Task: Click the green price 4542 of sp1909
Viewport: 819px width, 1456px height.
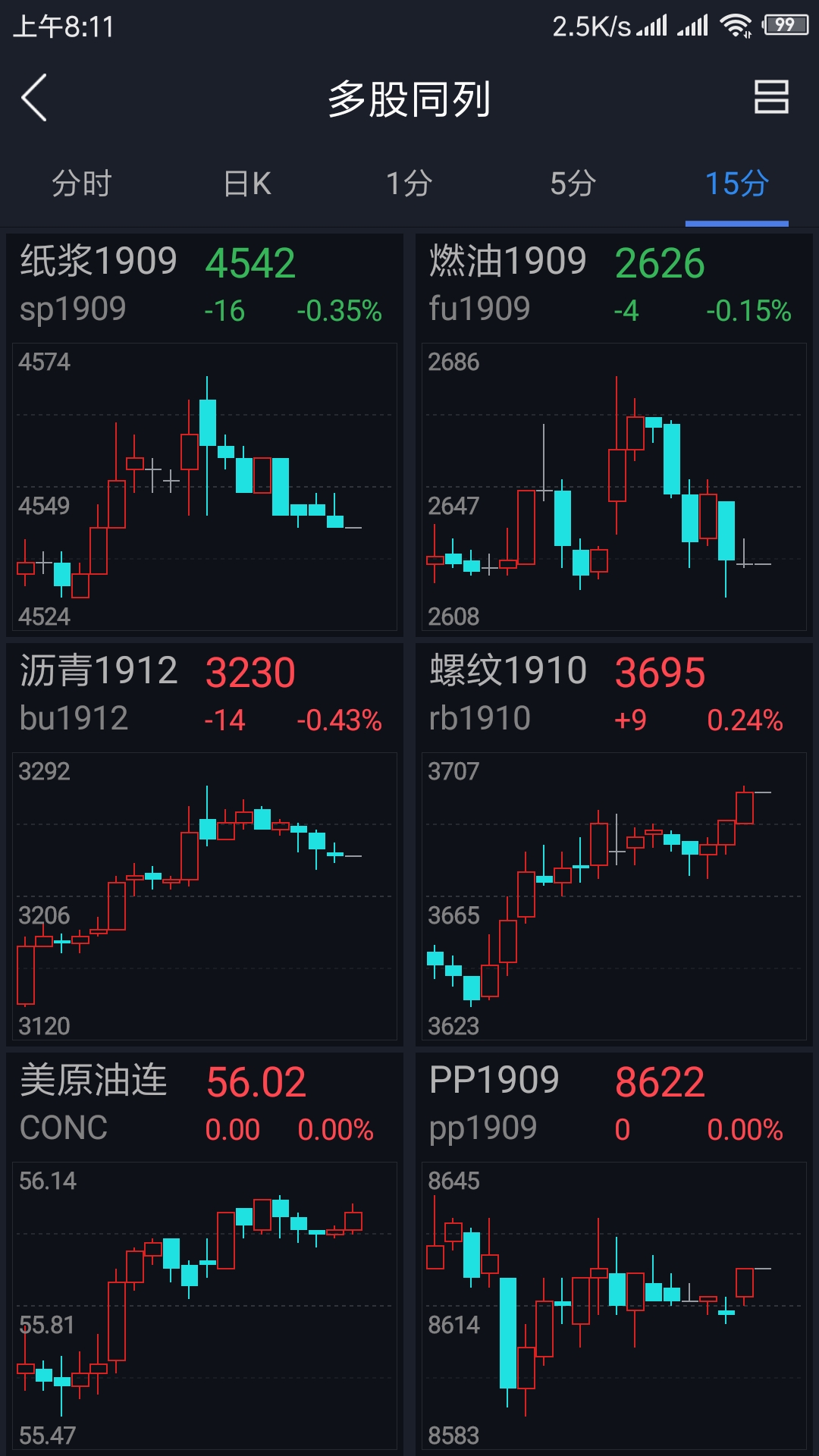Action: coord(250,261)
